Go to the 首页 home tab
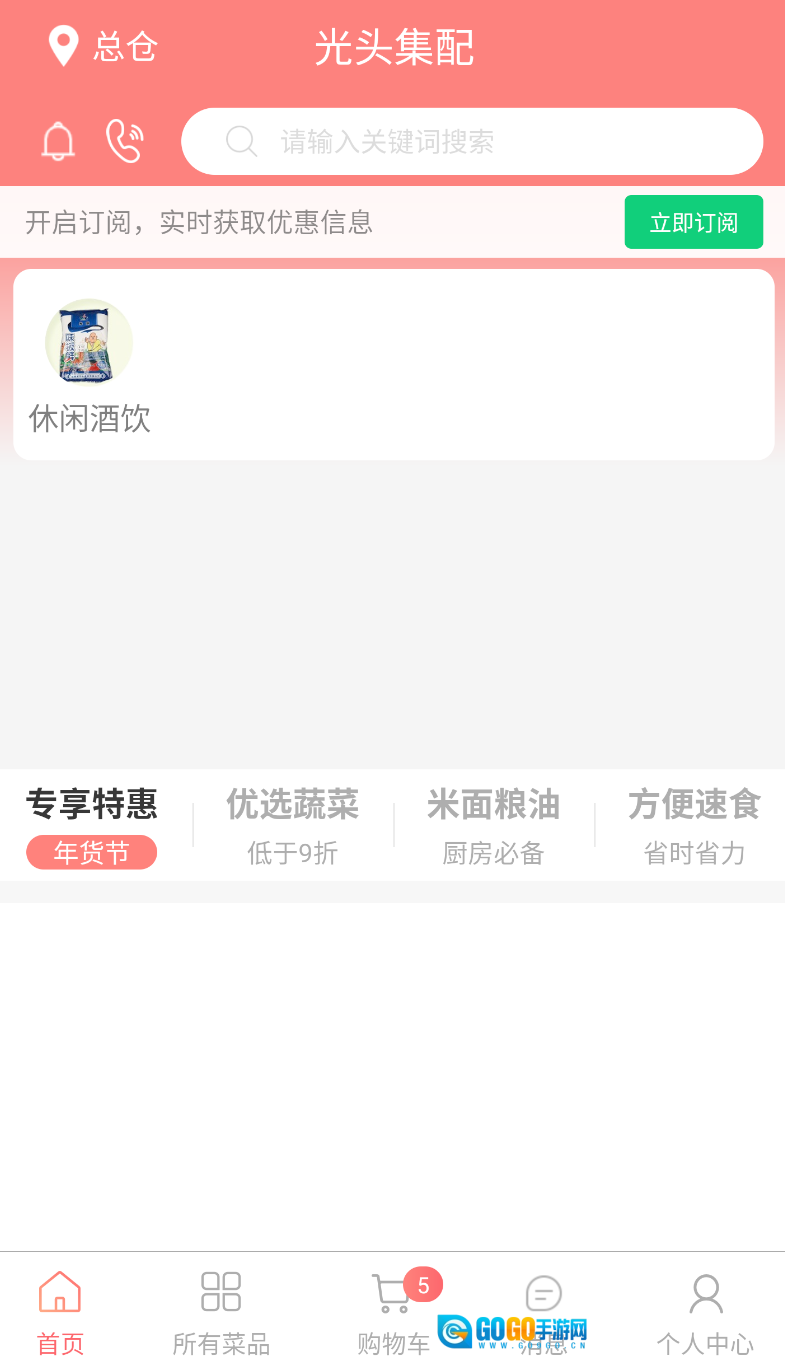 tap(60, 1310)
